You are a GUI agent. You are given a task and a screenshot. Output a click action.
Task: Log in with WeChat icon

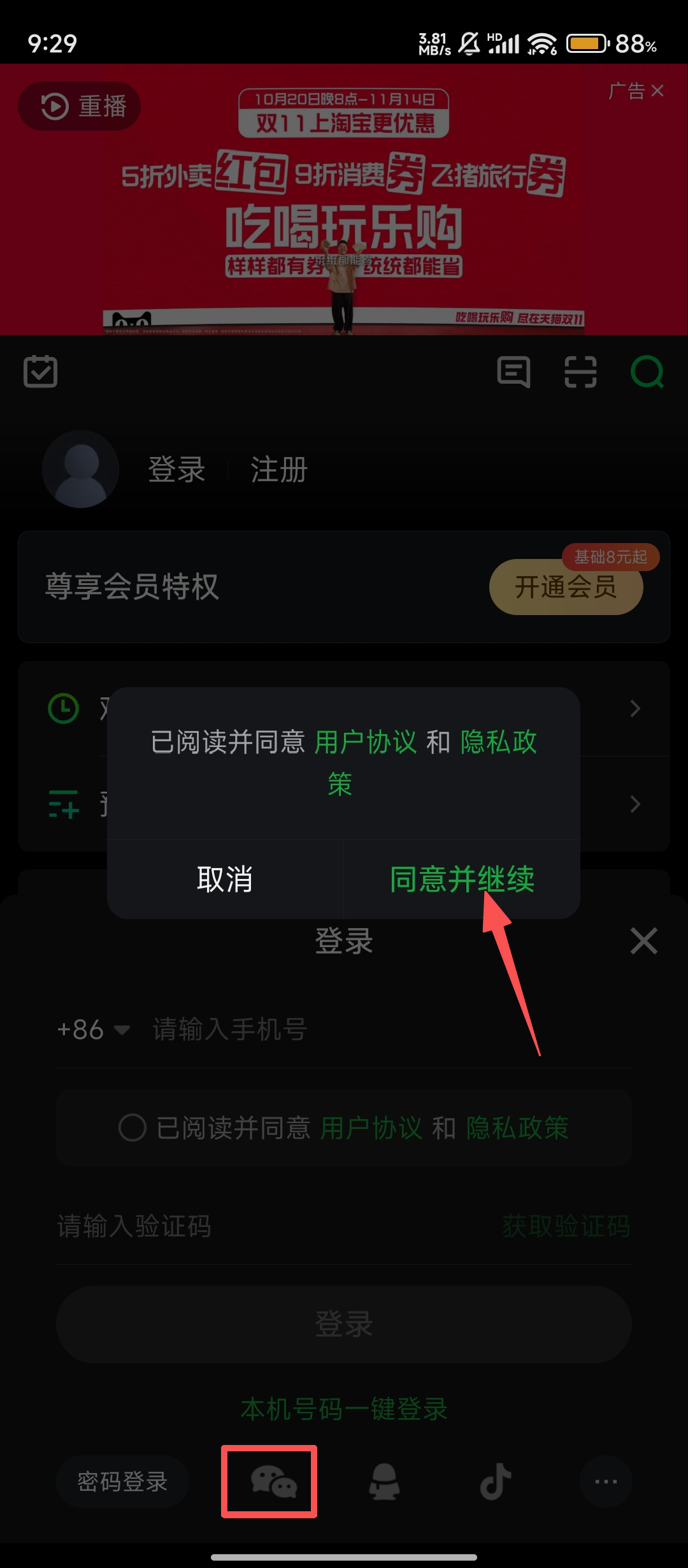[x=273, y=1481]
